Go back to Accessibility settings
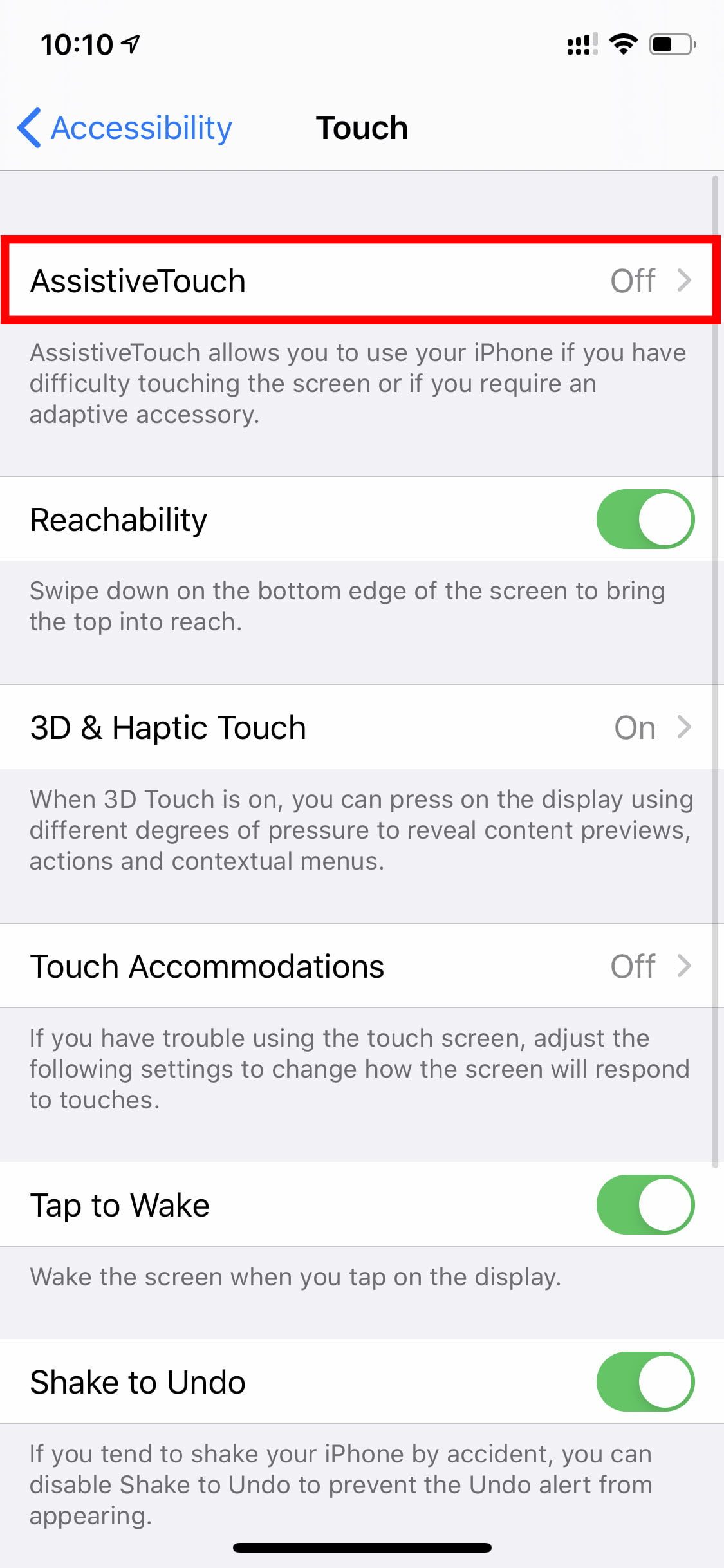The image size is (724, 1568). [x=125, y=127]
